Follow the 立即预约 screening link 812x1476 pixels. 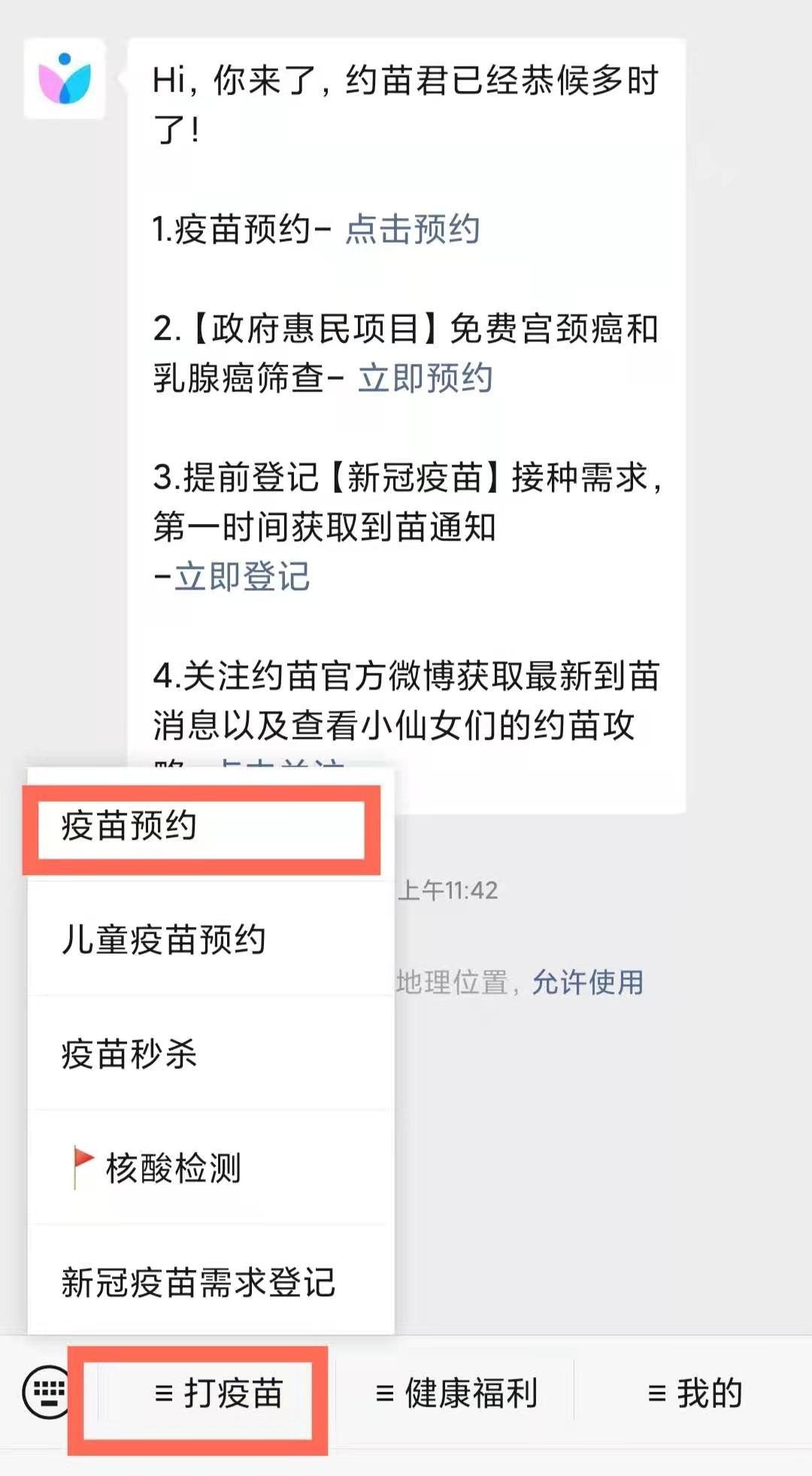coord(426,378)
